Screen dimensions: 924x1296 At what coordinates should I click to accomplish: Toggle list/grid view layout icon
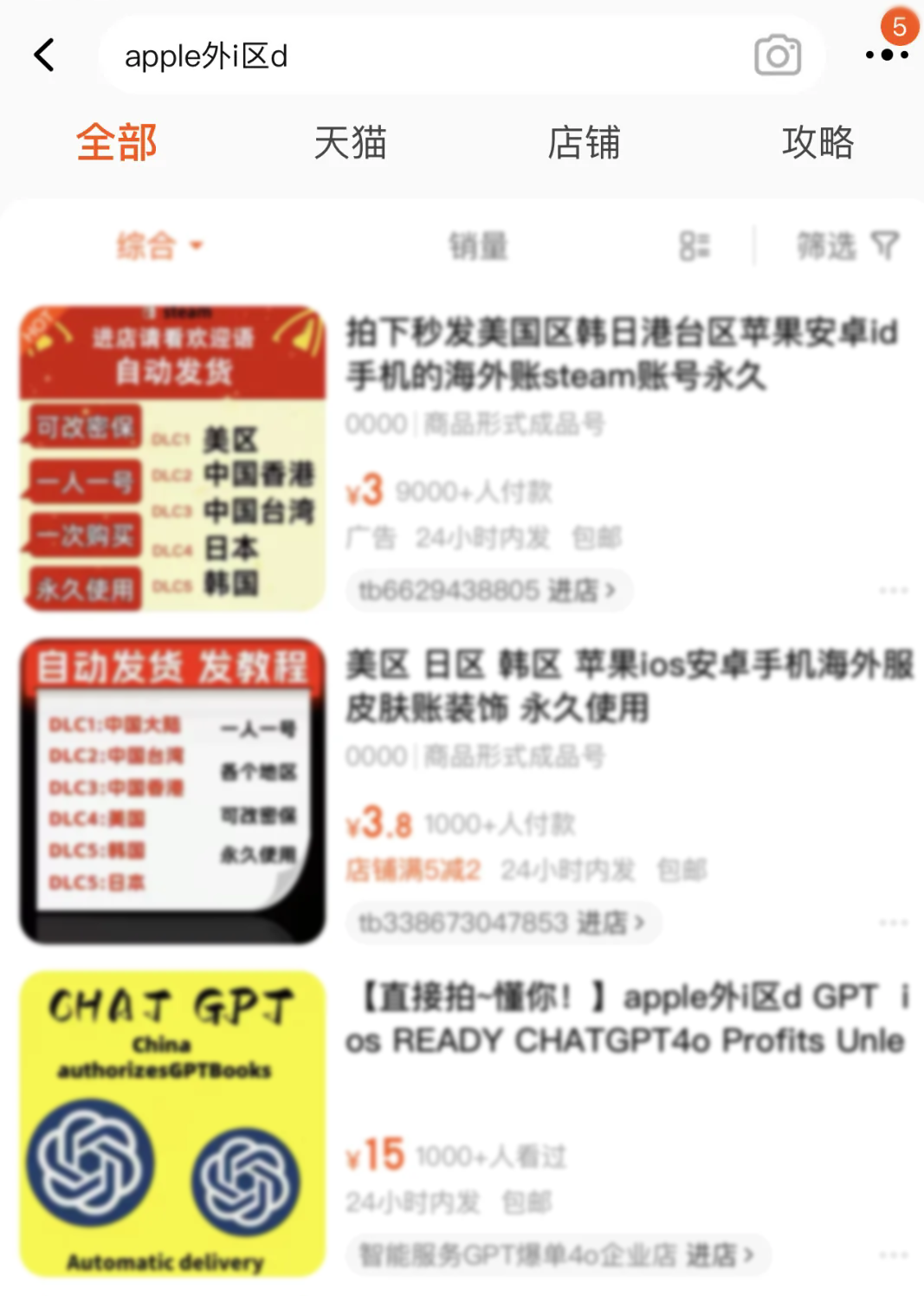695,246
